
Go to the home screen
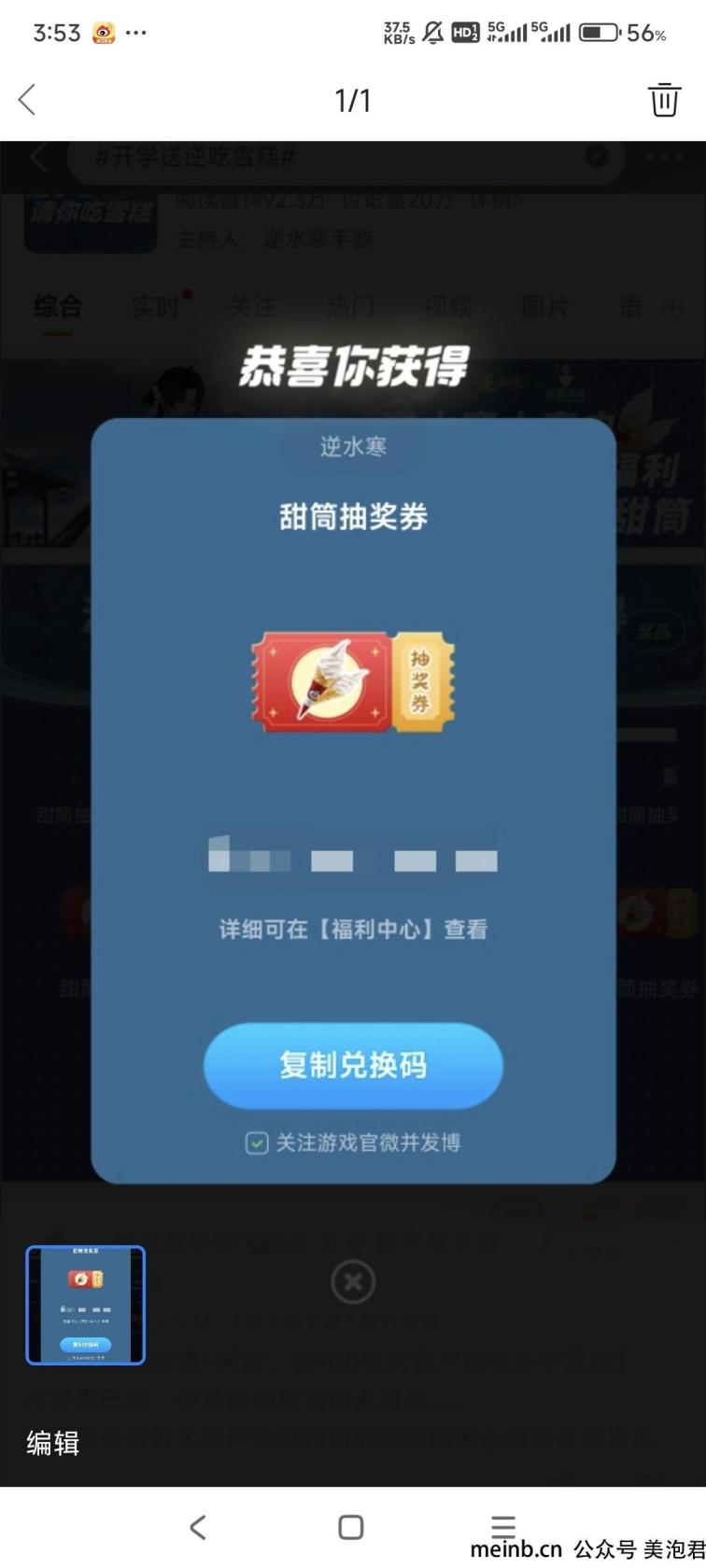tap(351, 1527)
